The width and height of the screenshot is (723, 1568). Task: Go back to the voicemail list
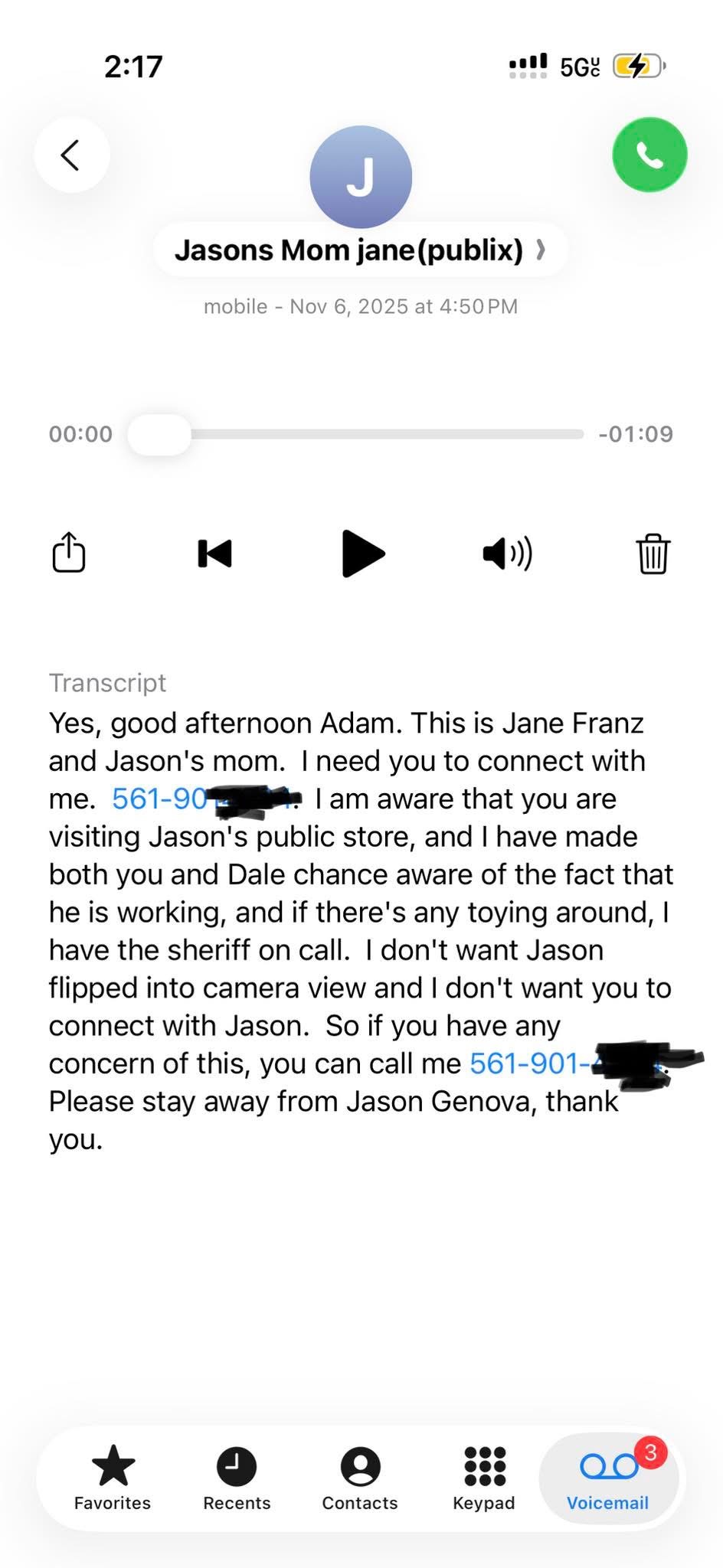71,155
